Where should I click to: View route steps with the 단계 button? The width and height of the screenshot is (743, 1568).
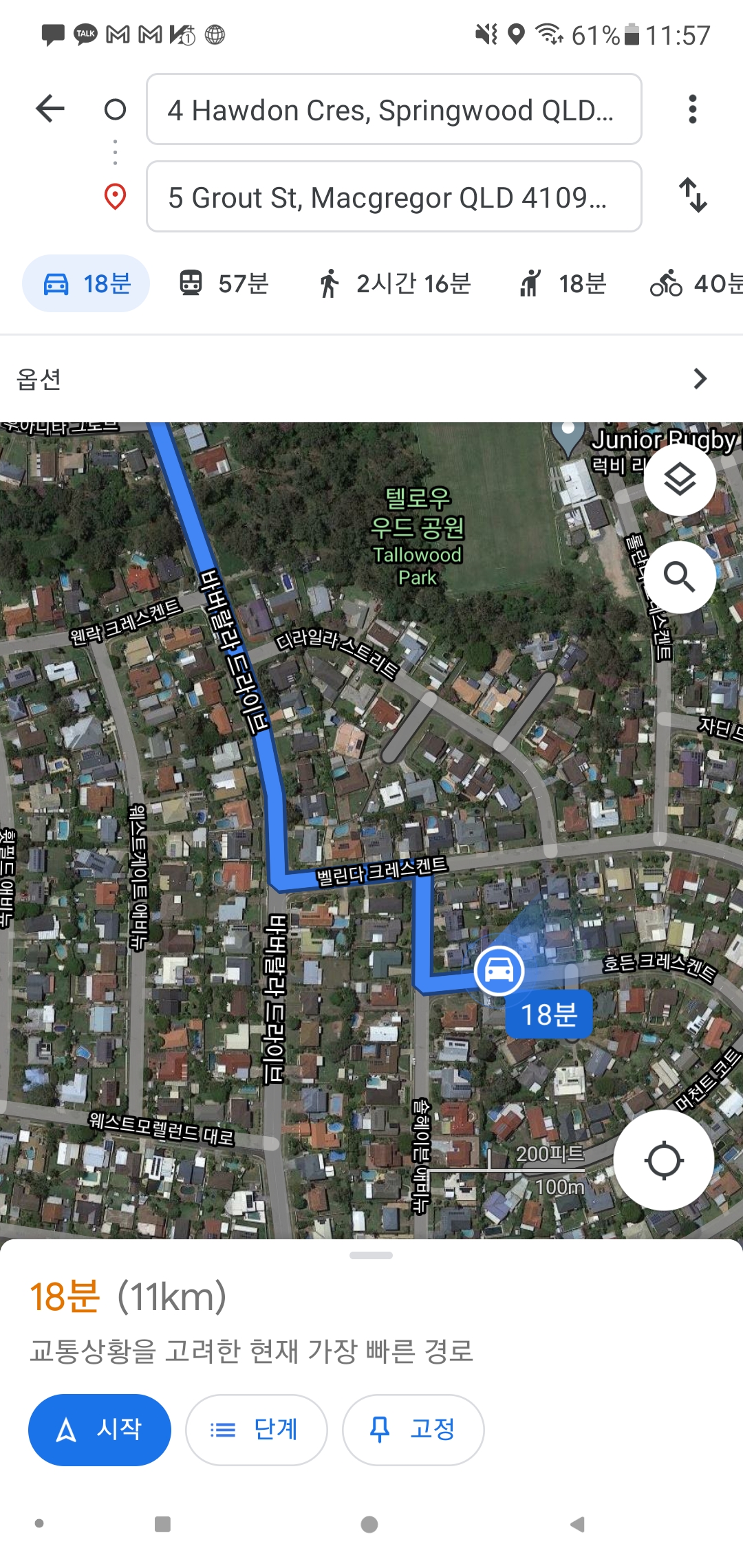coord(257,1430)
